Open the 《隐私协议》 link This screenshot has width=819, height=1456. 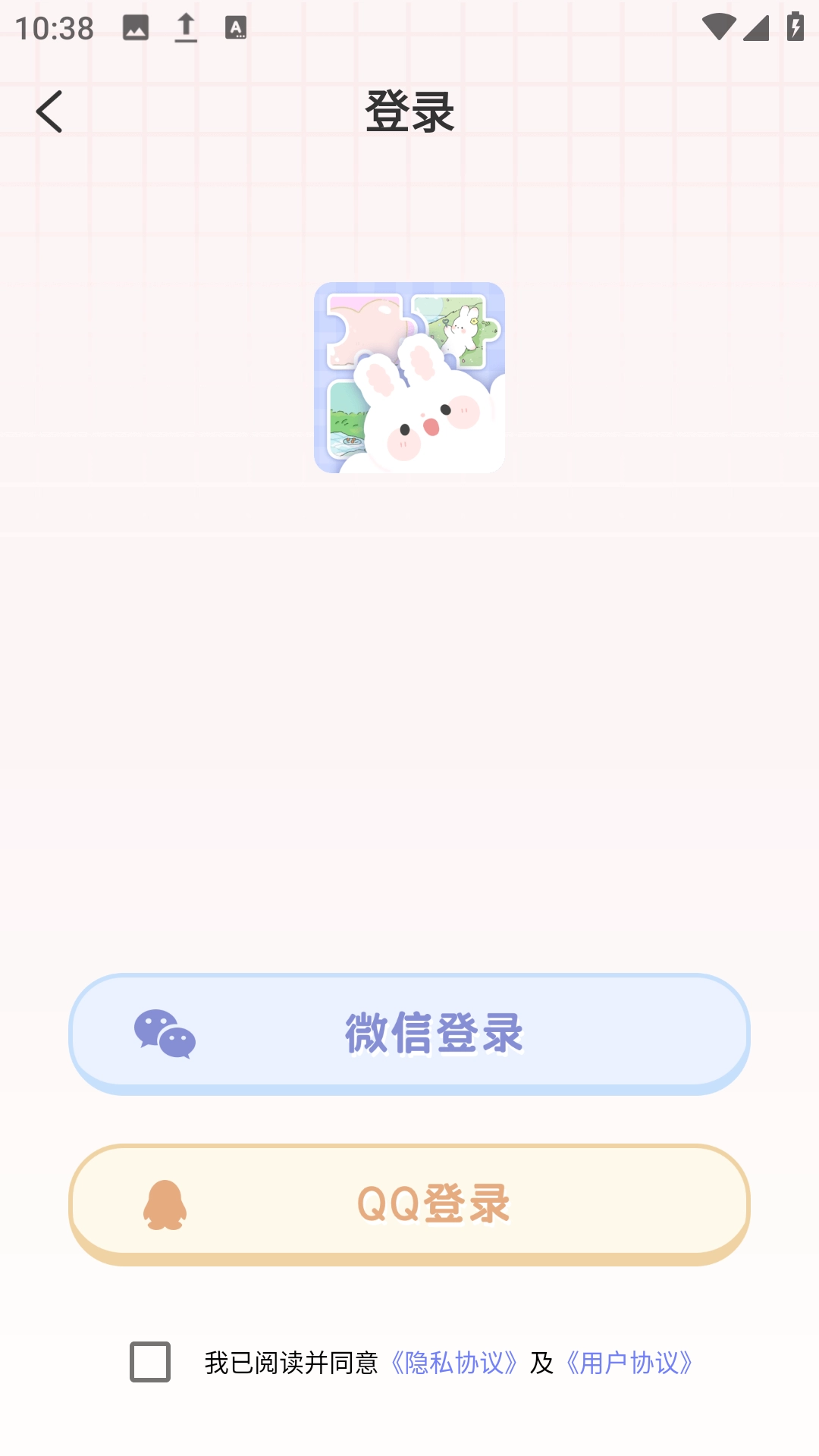click(454, 1363)
